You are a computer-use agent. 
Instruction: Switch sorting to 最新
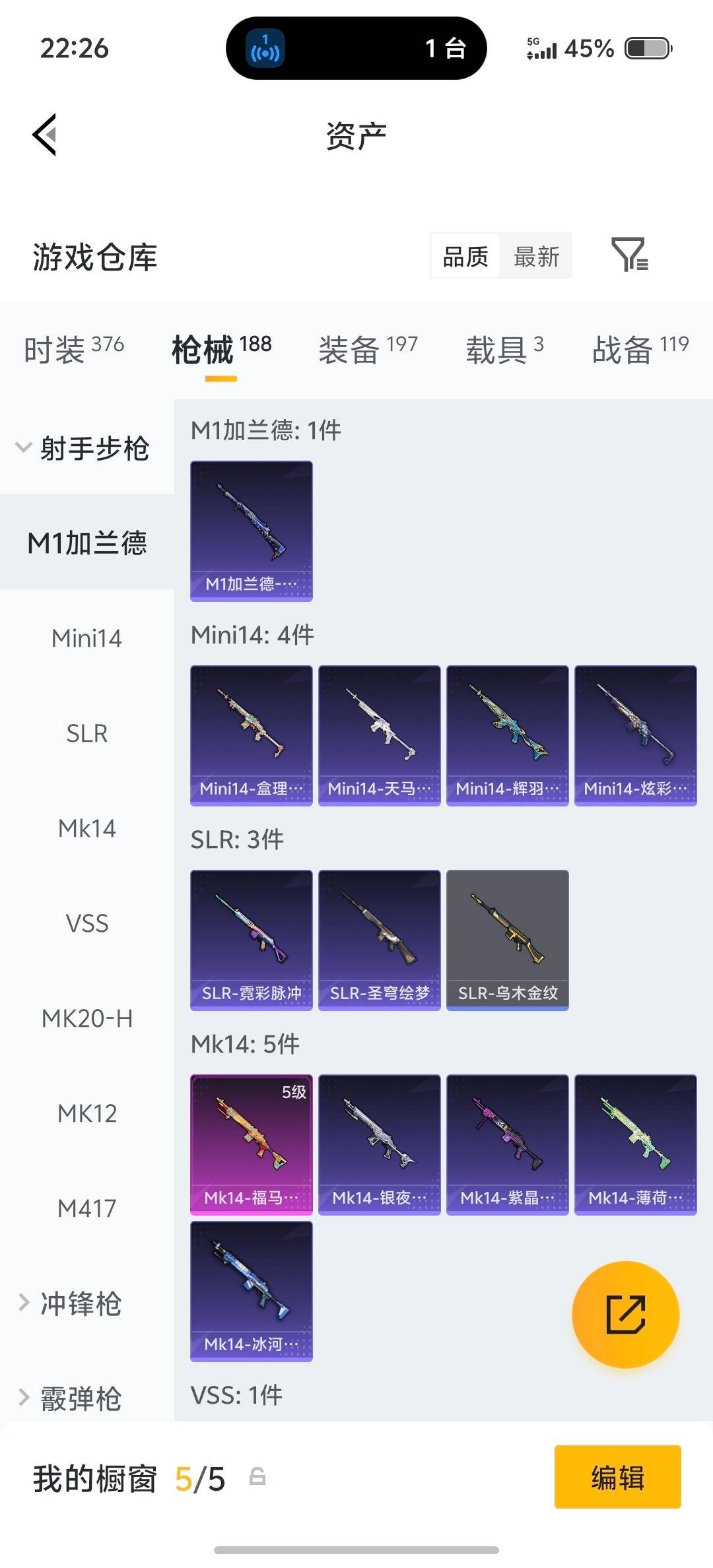[536, 256]
